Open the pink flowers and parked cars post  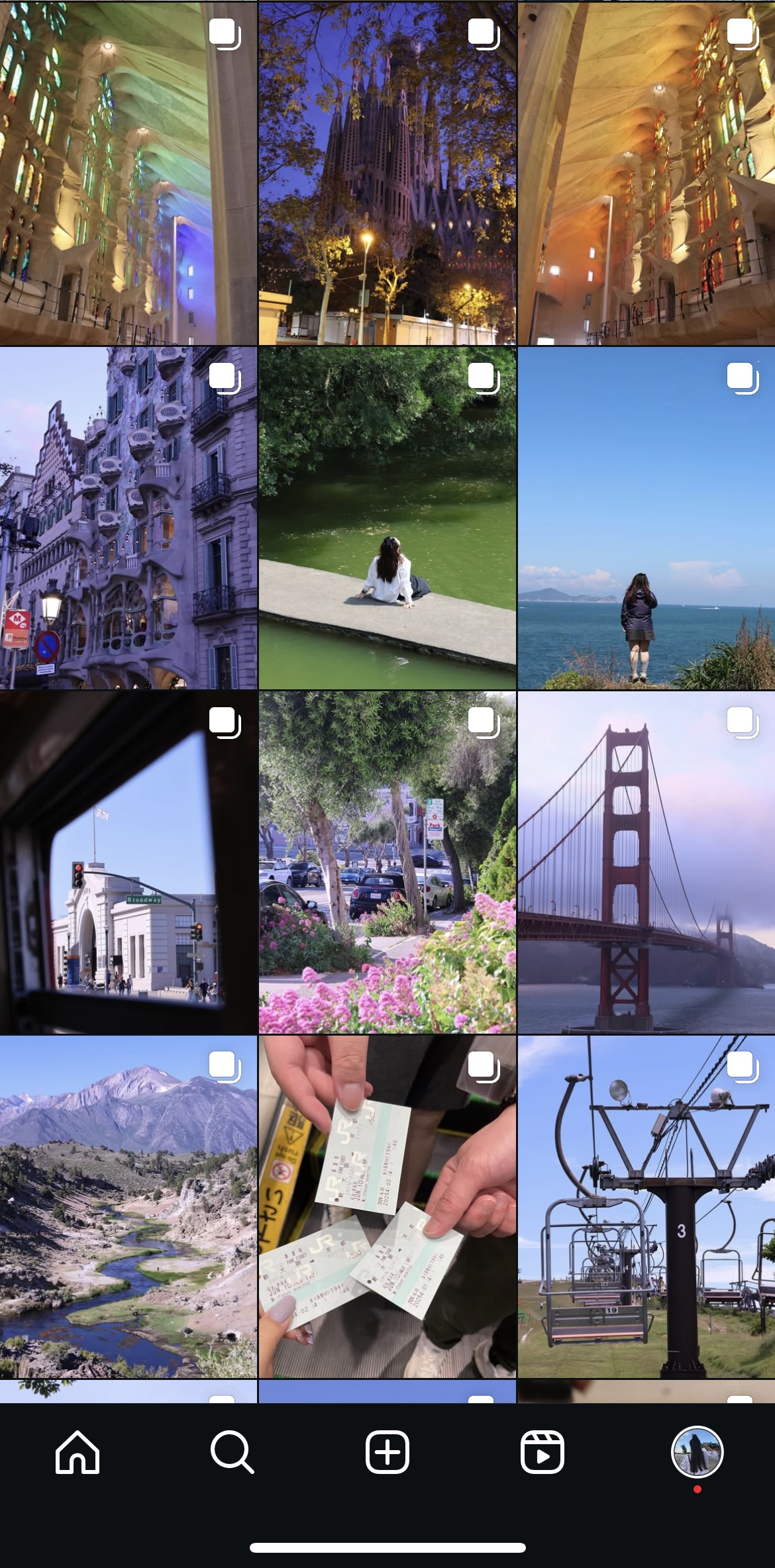[x=387, y=862]
